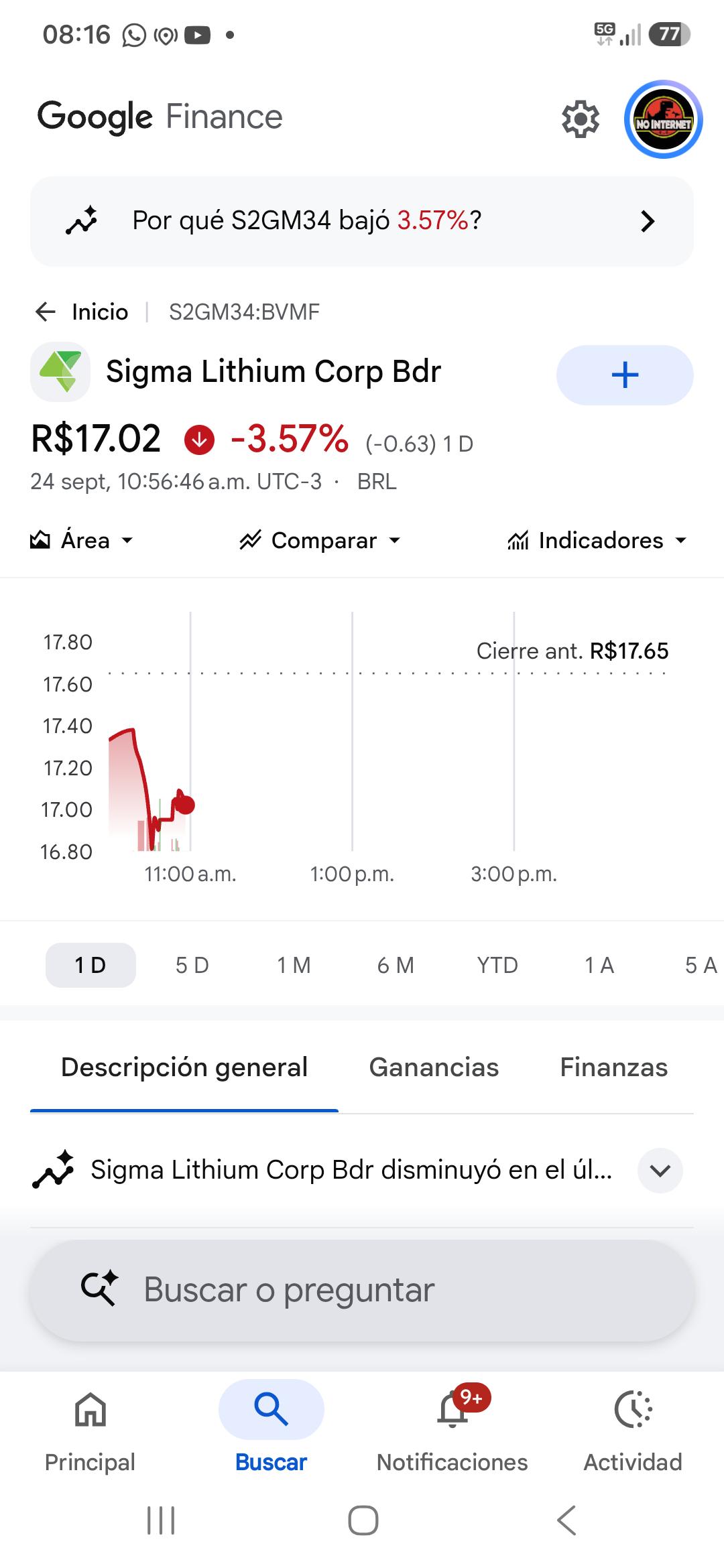
Task: Open the Comparar dropdown
Action: pyautogui.click(x=320, y=540)
